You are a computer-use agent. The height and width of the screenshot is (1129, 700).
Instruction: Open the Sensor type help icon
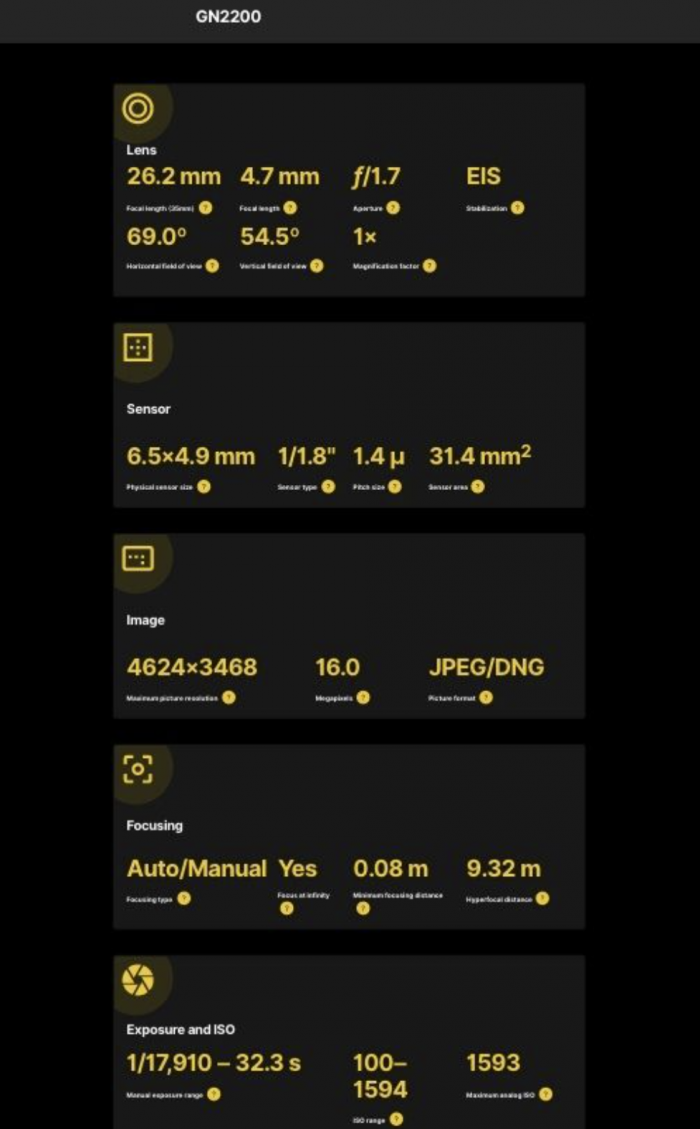click(328, 486)
